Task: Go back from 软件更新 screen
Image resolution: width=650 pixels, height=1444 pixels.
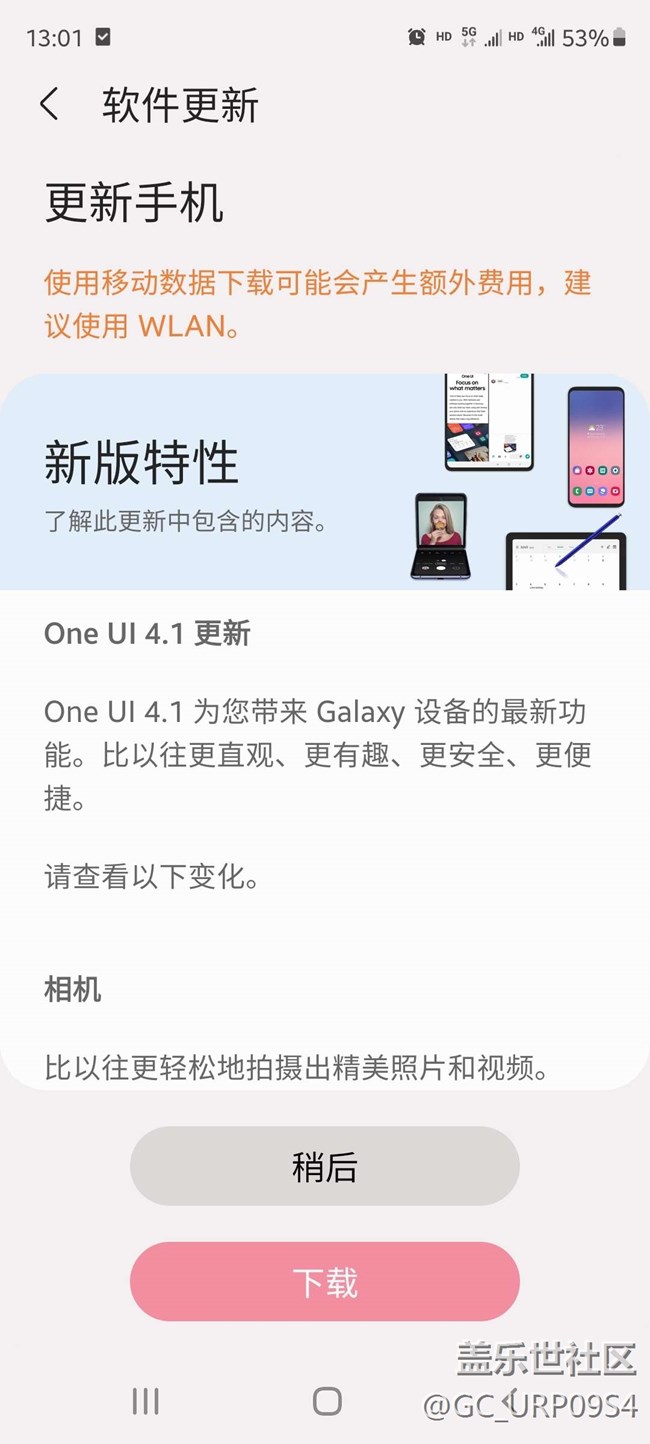Action: (49, 105)
